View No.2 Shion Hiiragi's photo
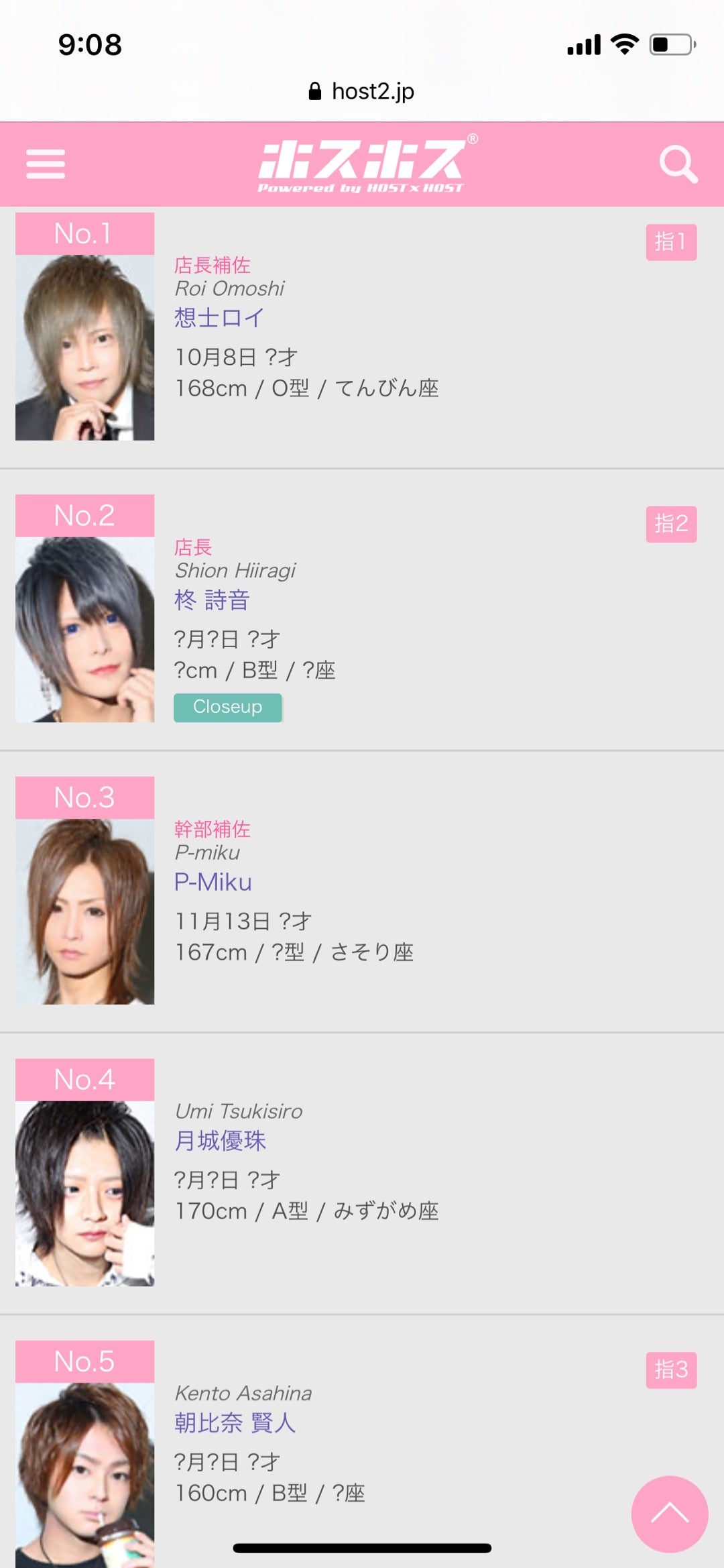The height and width of the screenshot is (1568, 724). (85, 628)
